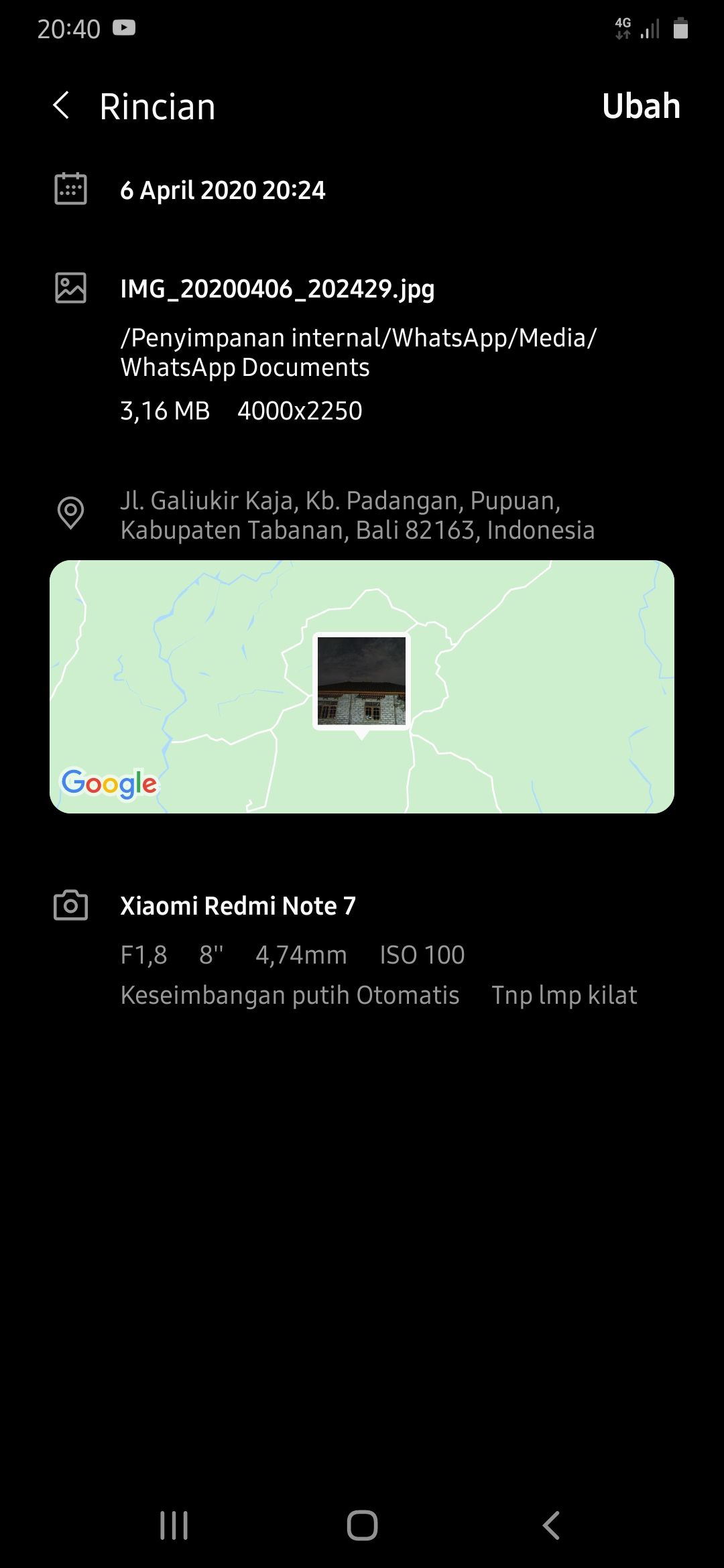Tap the system home button
This screenshot has height=1568, width=724.
tap(362, 1526)
